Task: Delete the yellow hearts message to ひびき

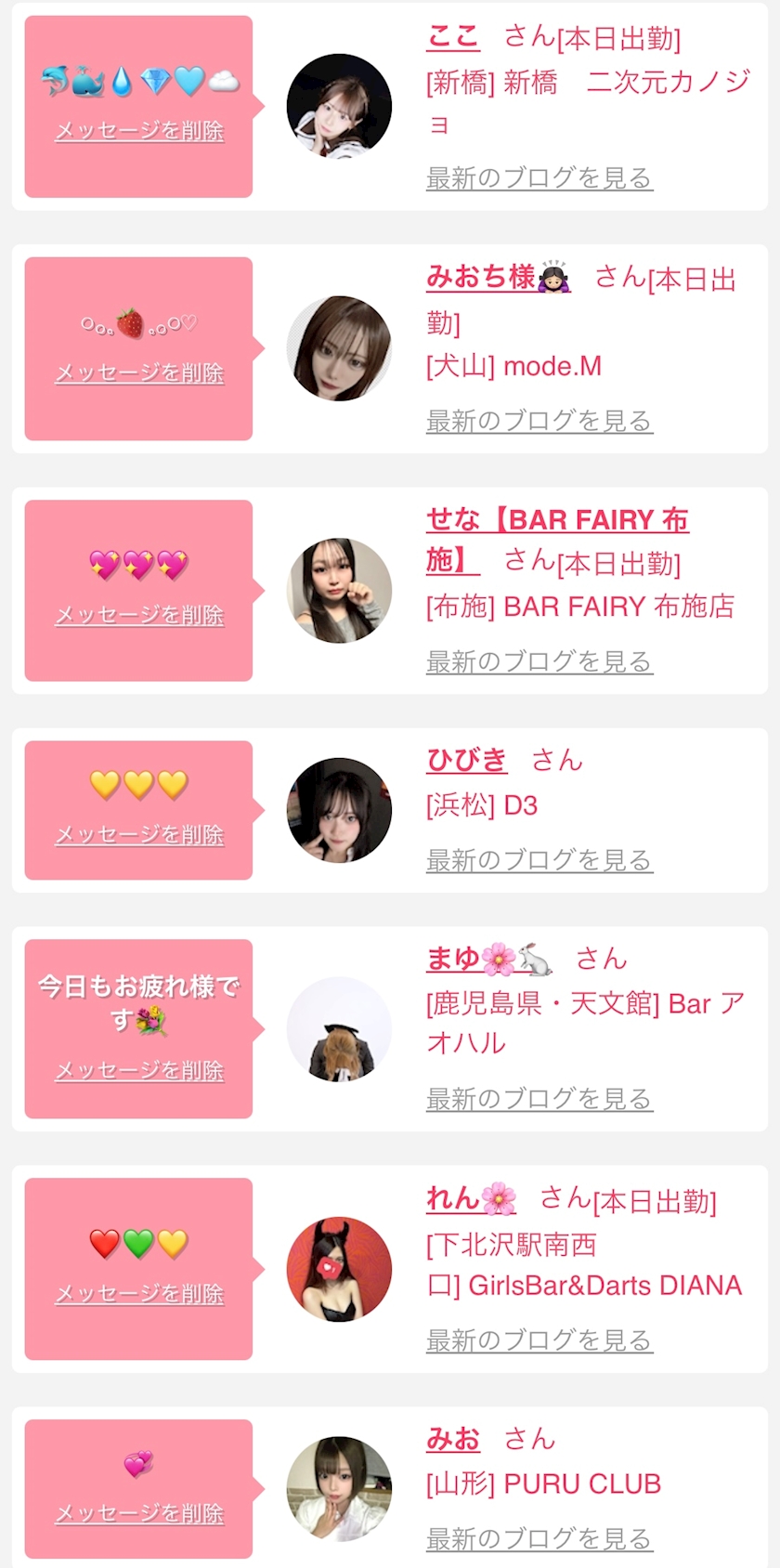Action: point(139,835)
